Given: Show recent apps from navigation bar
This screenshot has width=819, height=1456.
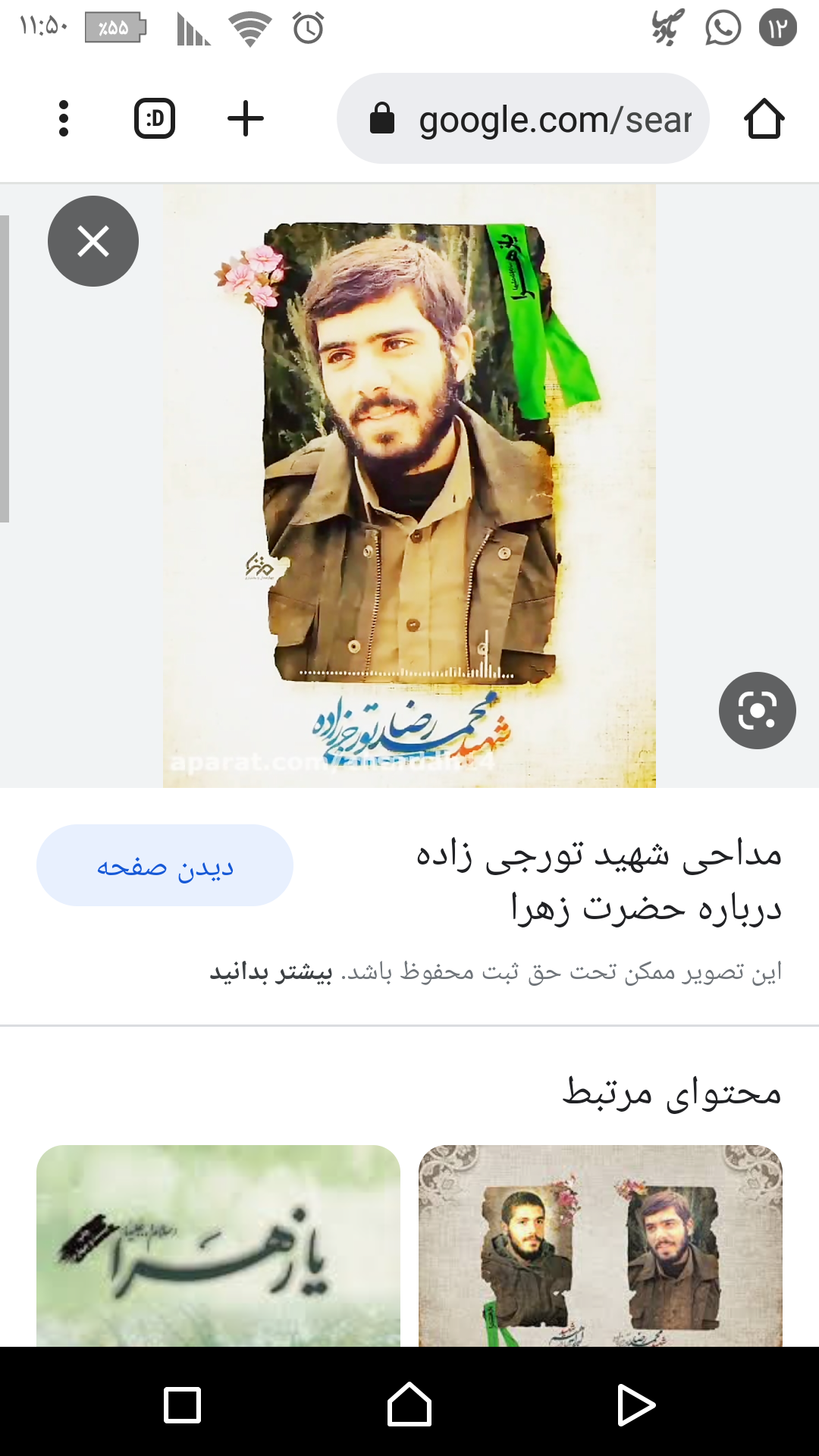Looking at the screenshot, I should 183,1405.
